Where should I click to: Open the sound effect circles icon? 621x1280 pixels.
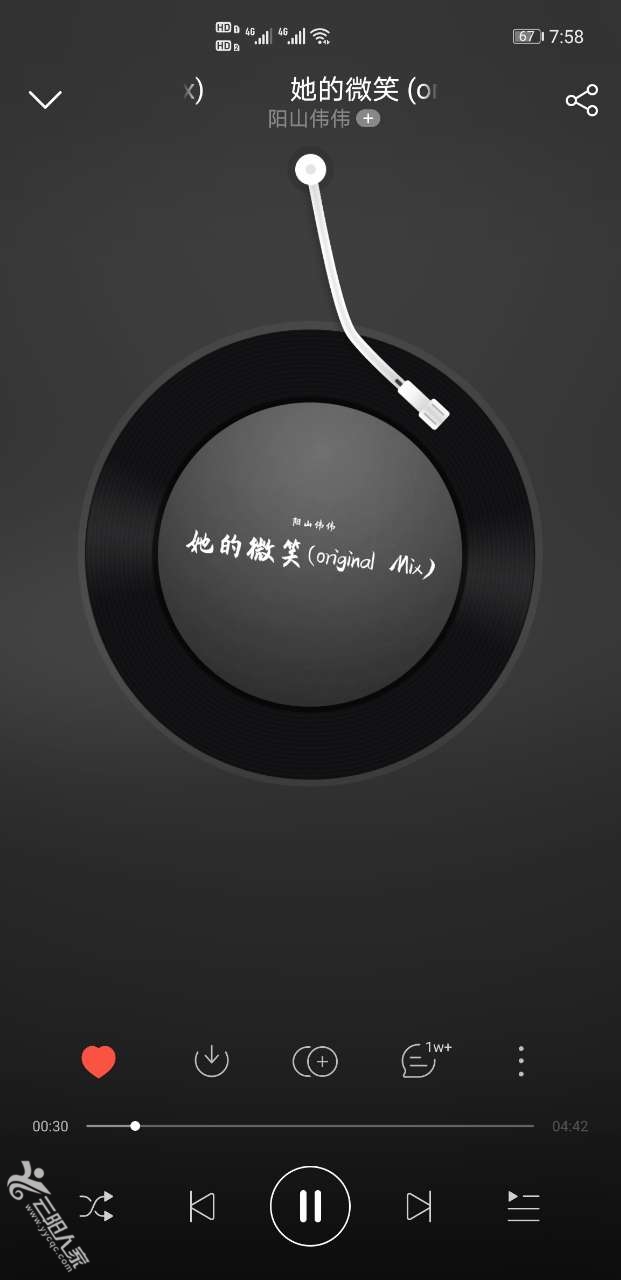315,1061
